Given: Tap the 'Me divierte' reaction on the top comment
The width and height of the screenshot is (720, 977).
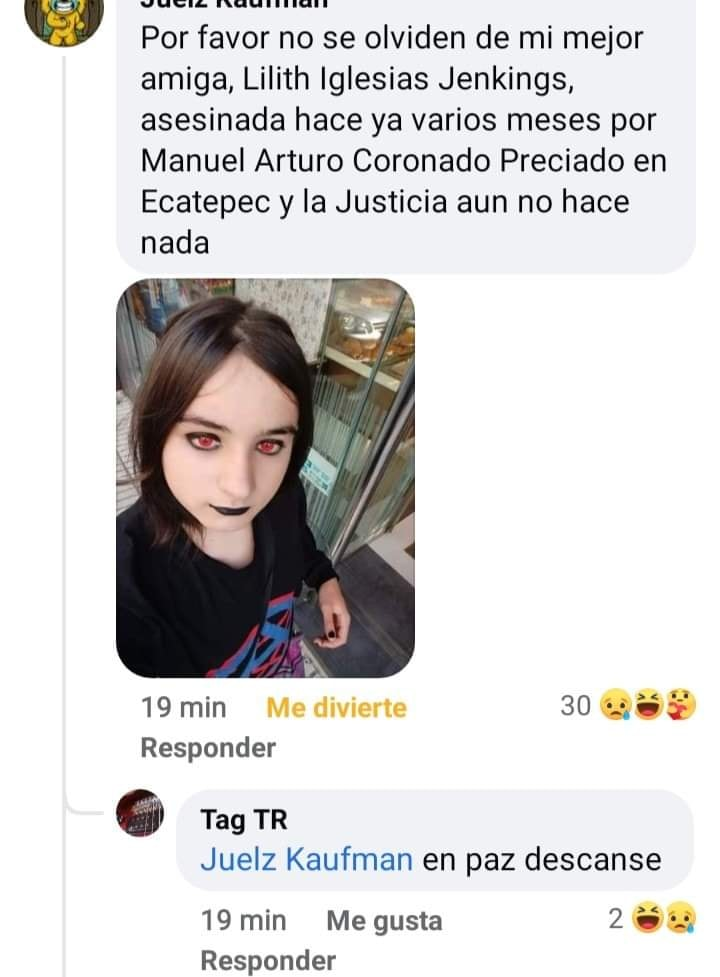Looking at the screenshot, I should 336,708.
